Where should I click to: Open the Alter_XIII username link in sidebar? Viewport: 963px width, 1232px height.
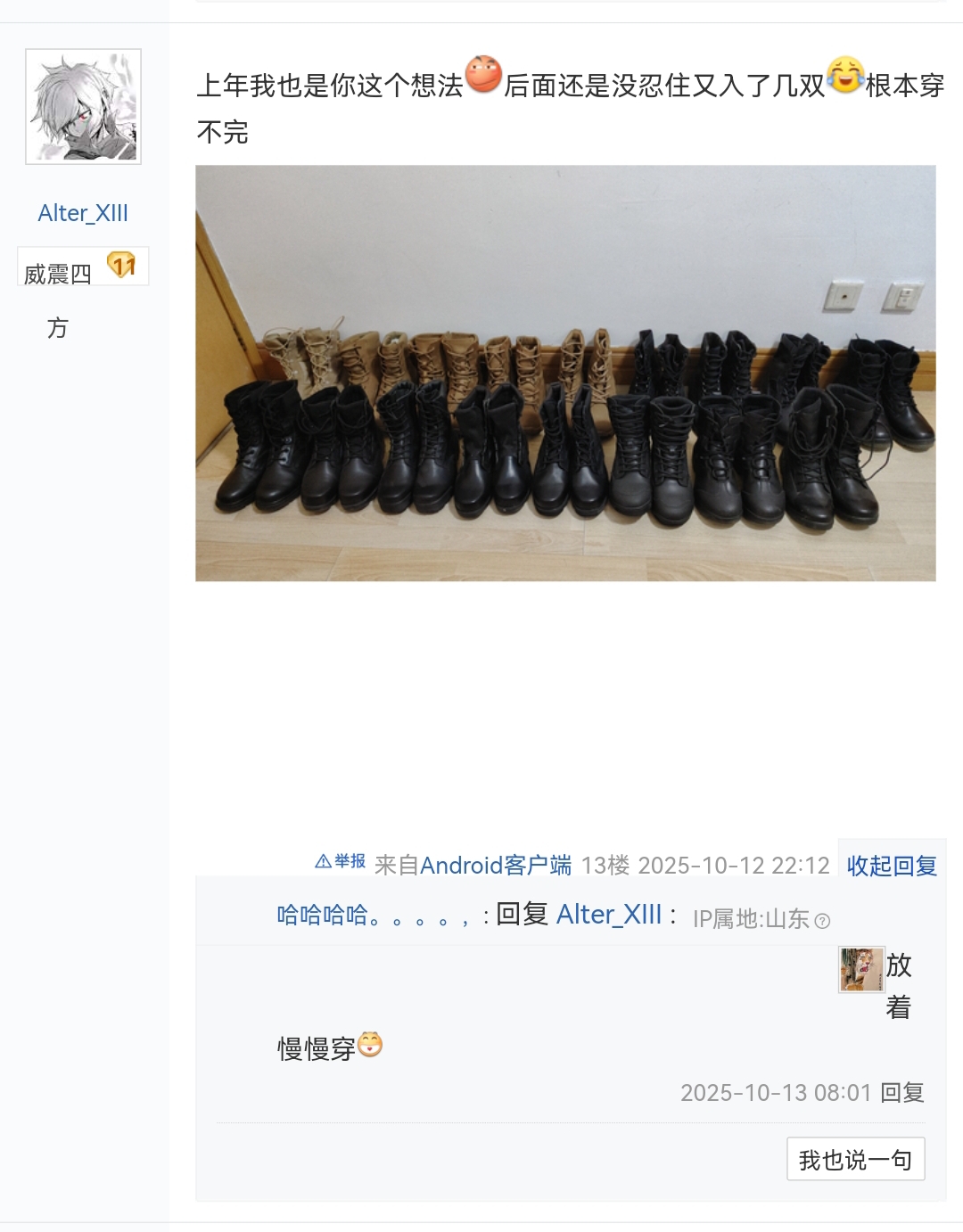click(83, 213)
